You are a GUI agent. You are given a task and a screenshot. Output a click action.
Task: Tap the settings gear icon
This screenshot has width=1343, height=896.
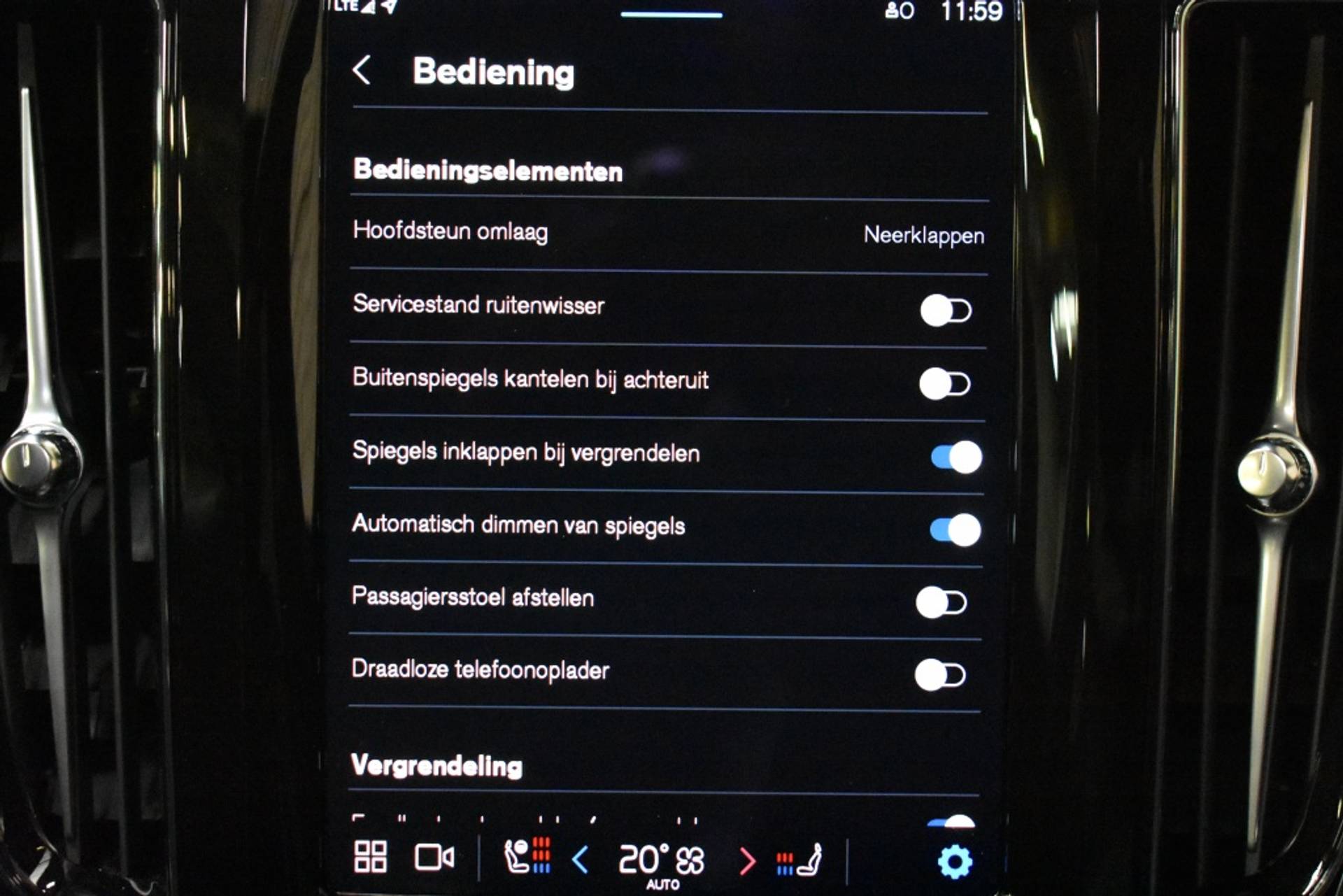(x=954, y=862)
